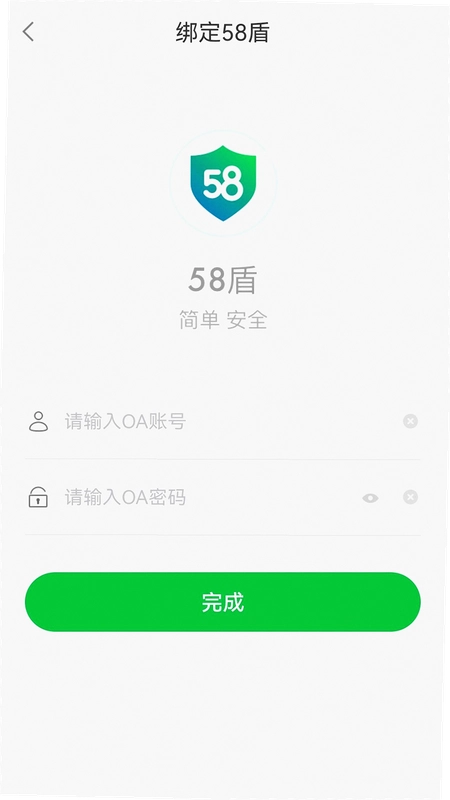This screenshot has width=450, height=800.
Task: Clear the OA password field
Action: click(410, 497)
